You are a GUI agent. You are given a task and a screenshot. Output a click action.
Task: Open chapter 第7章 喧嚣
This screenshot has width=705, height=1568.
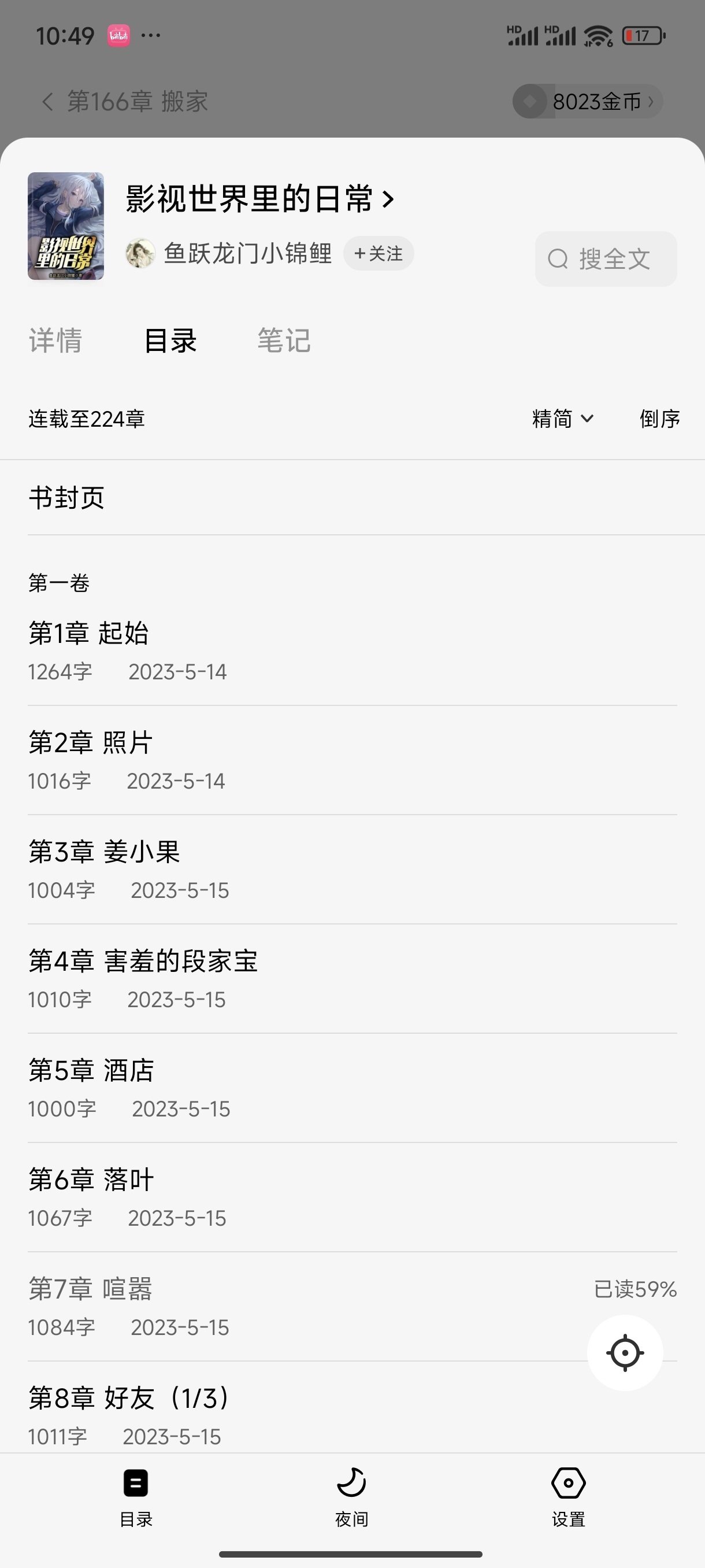click(90, 1289)
